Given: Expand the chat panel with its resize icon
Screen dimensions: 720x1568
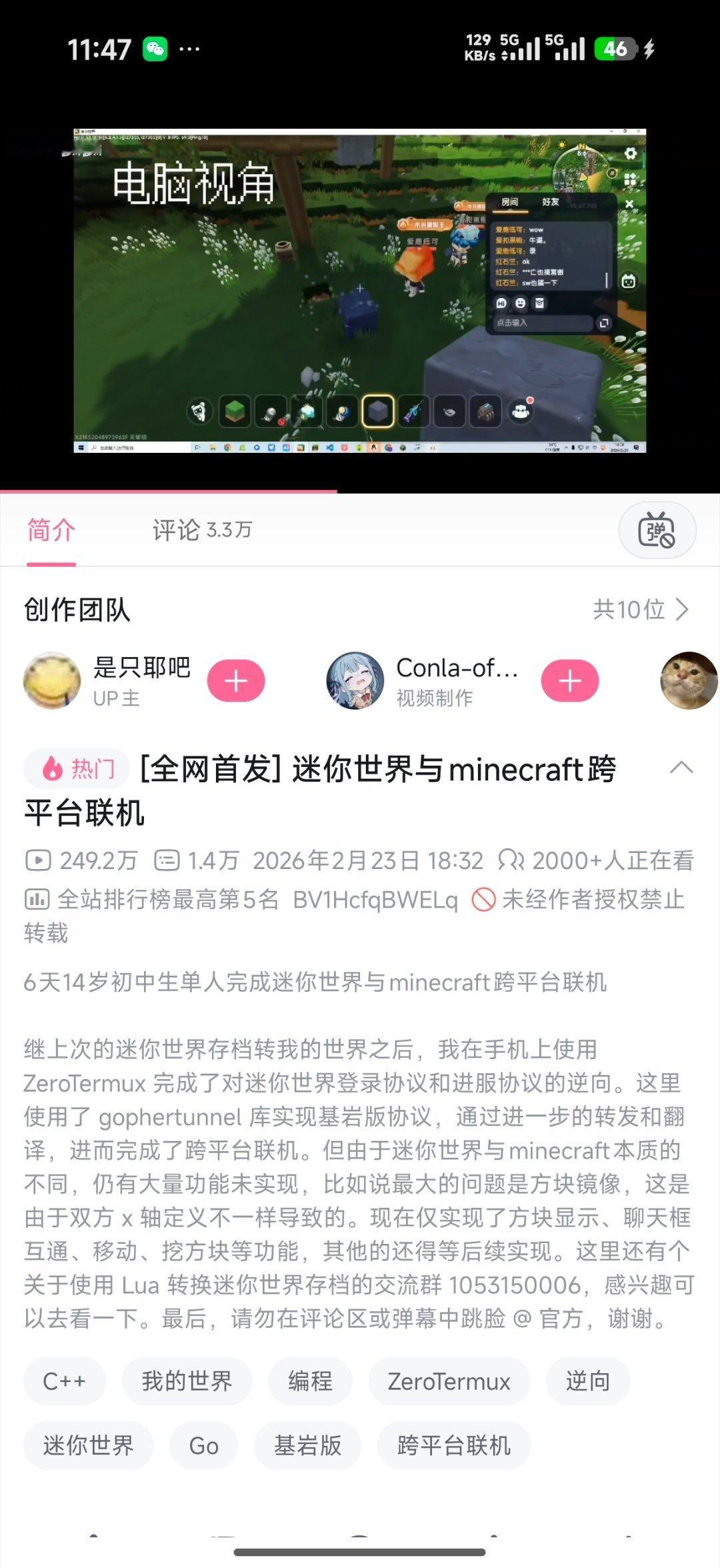Looking at the screenshot, I should pyautogui.click(x=604, y=323).
